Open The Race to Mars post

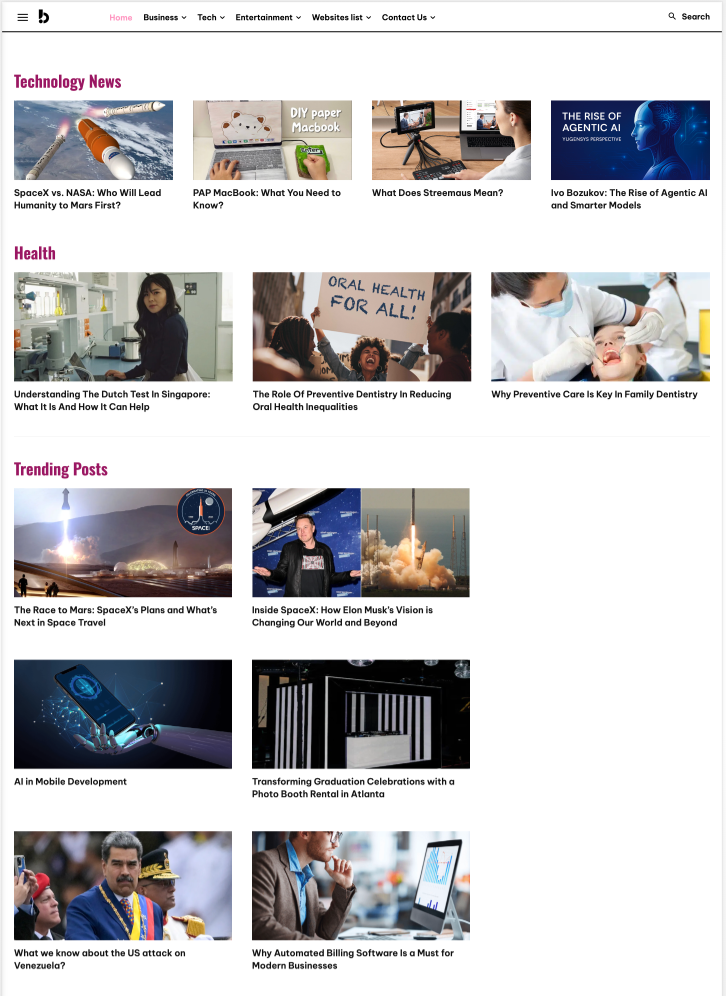[115, 615]
